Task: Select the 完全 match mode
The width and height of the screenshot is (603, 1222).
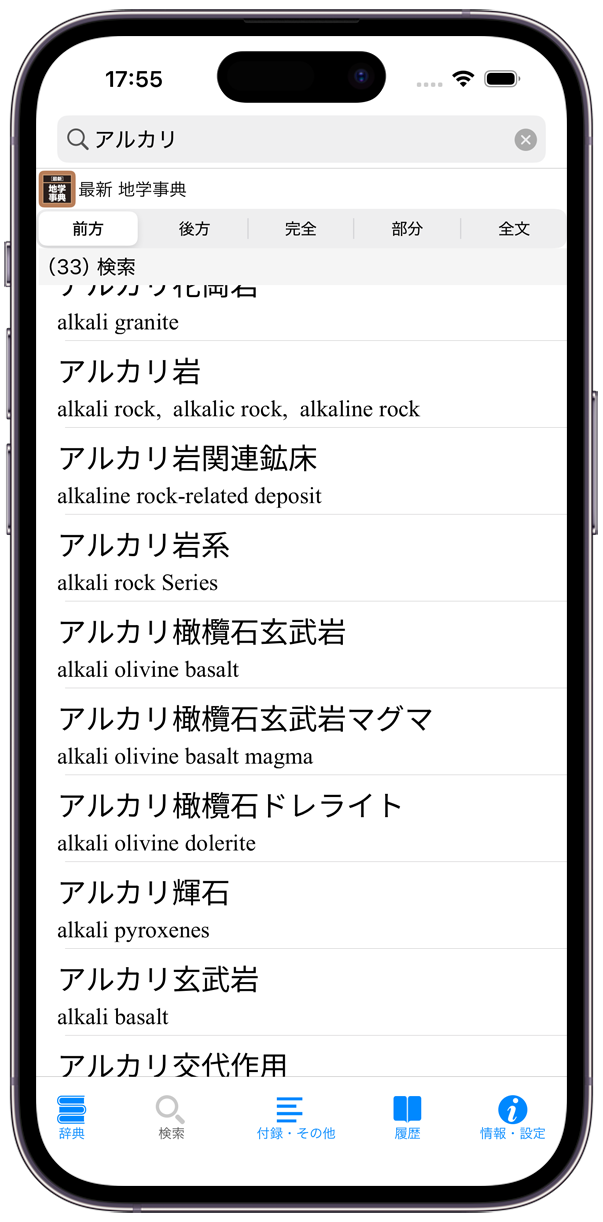Action: 300,229
